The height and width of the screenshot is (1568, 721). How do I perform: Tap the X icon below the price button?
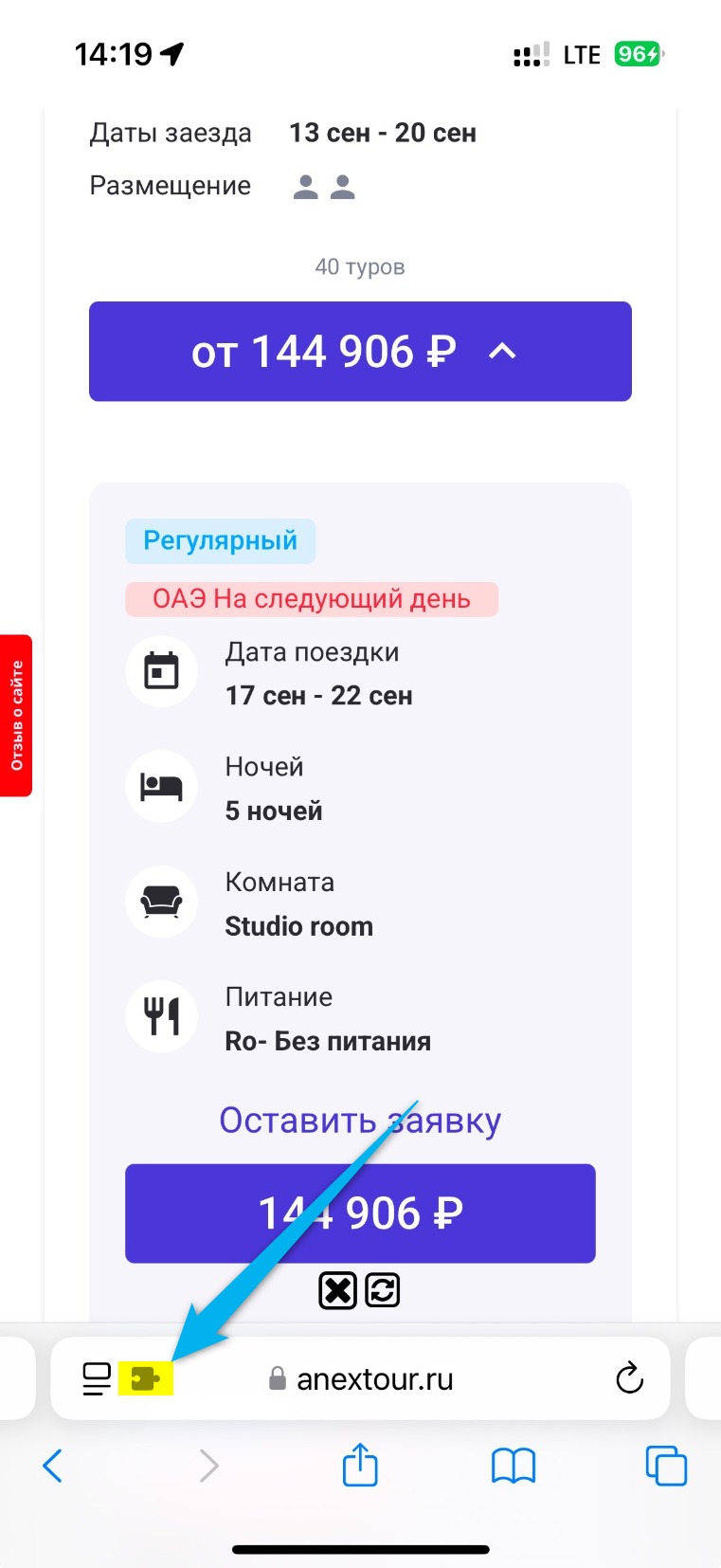[337, 1290]
